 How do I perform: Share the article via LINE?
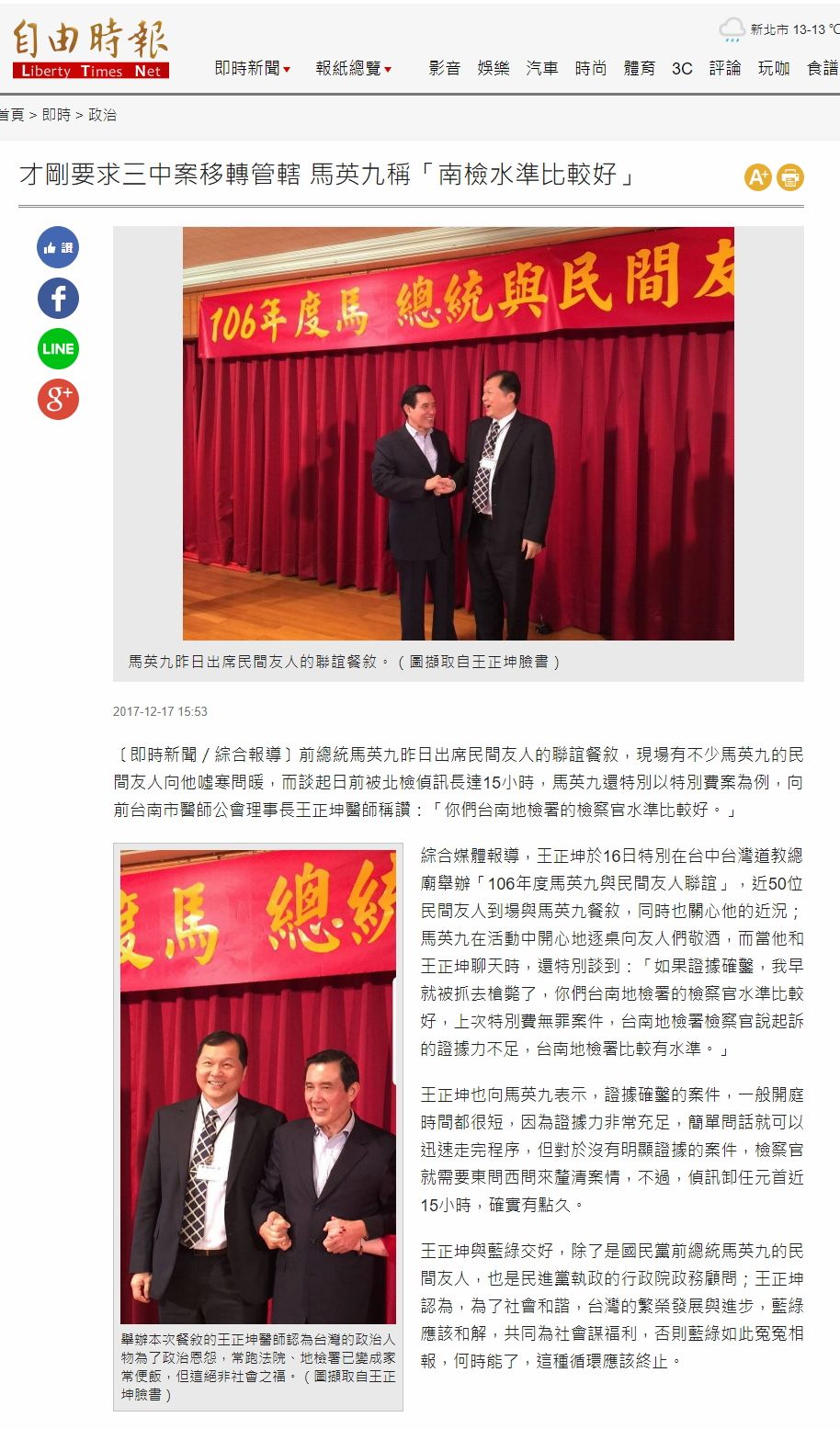coord(58,349)
